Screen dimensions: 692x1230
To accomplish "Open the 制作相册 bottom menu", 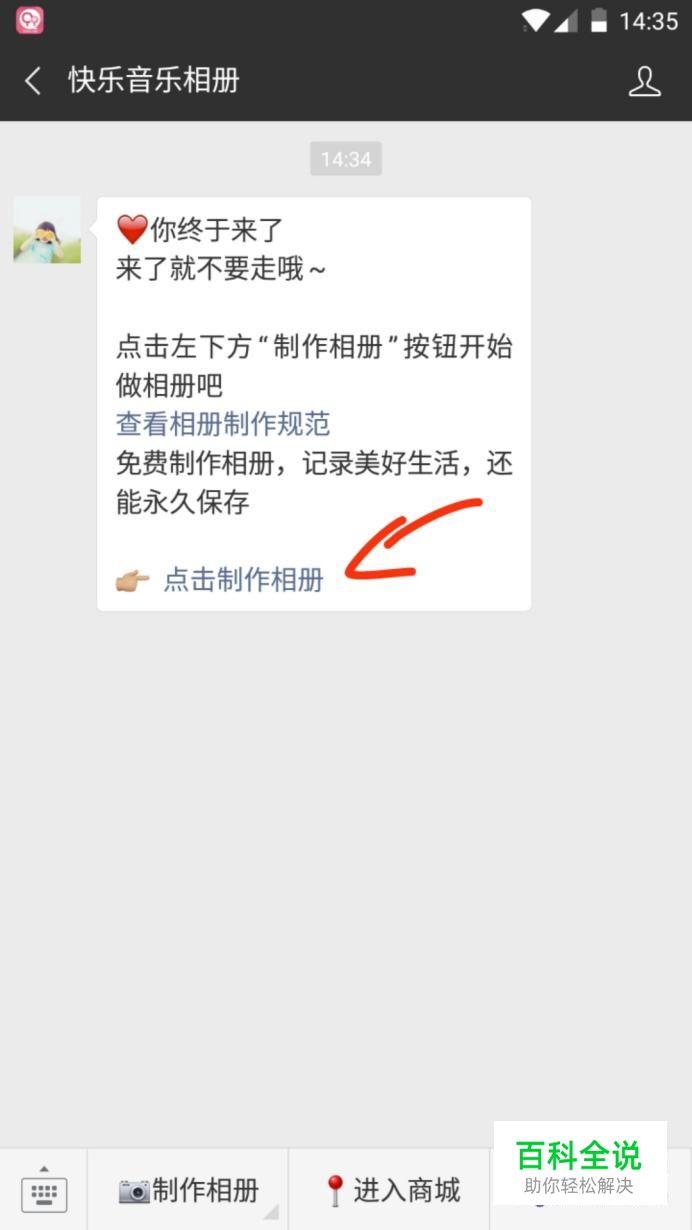I will pyautogui.click(x=189, y=1190).
